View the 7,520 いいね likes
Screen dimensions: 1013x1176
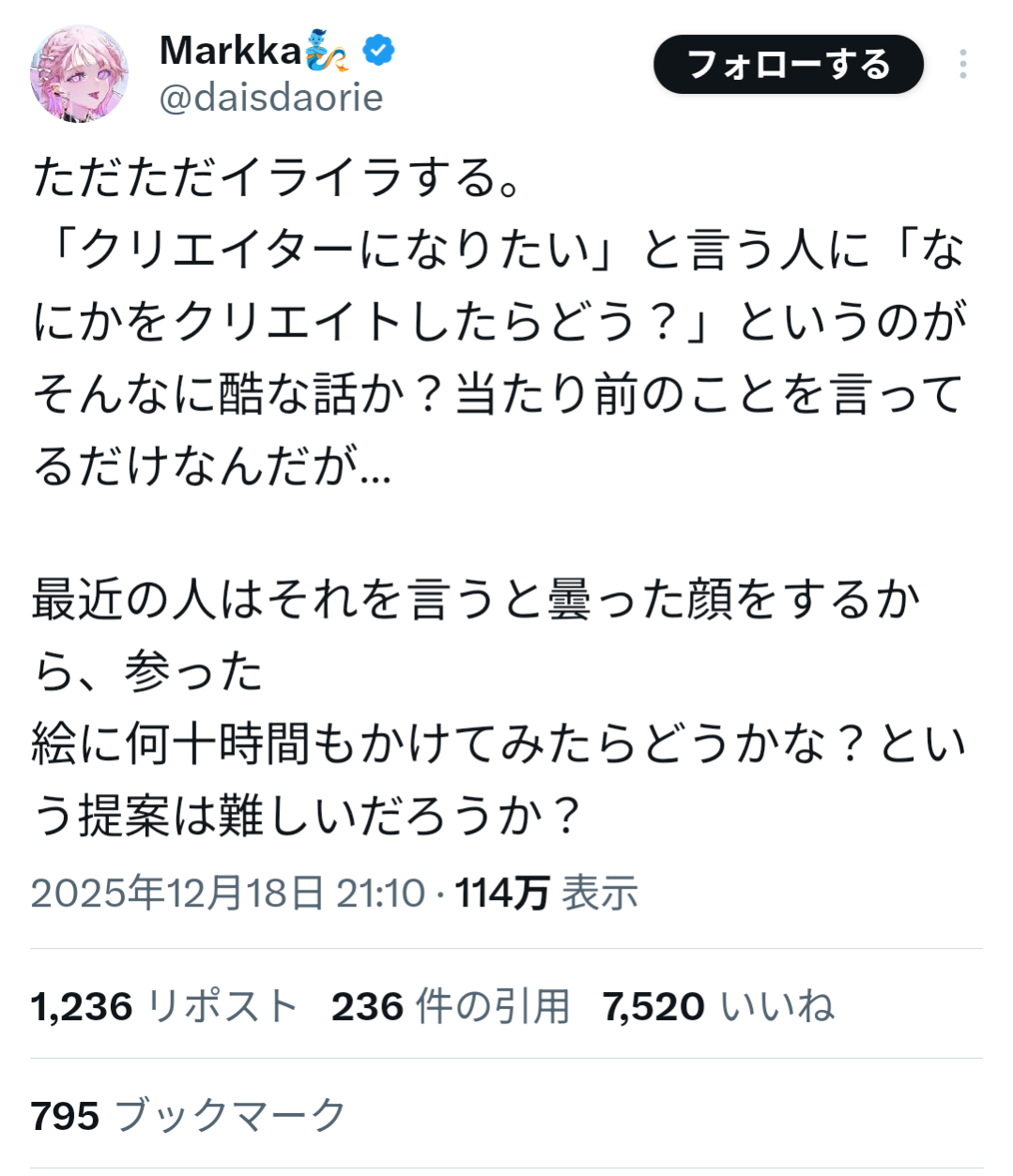[718, 1007]
